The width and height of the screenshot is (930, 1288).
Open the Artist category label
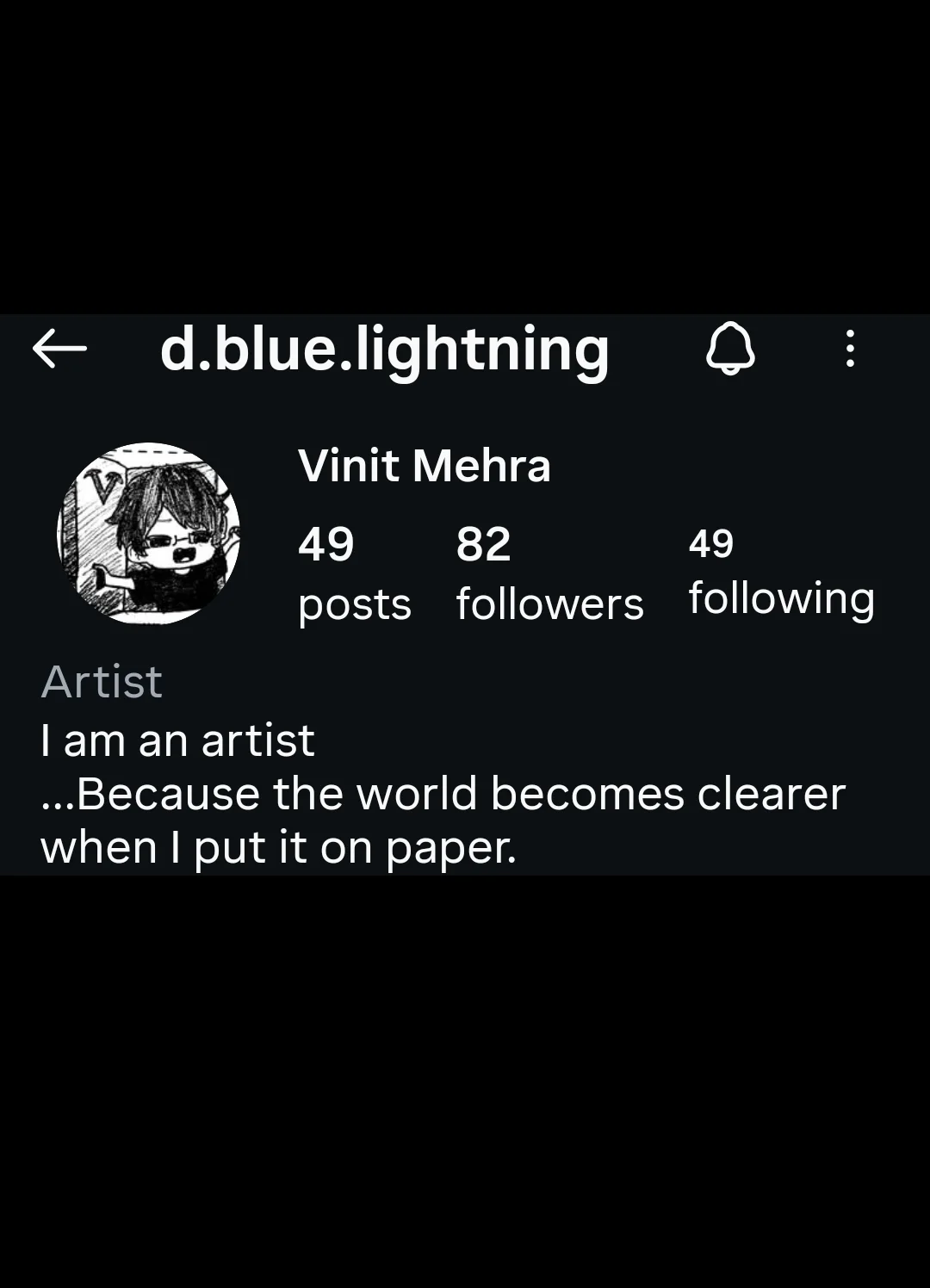[x=102, y=680]
